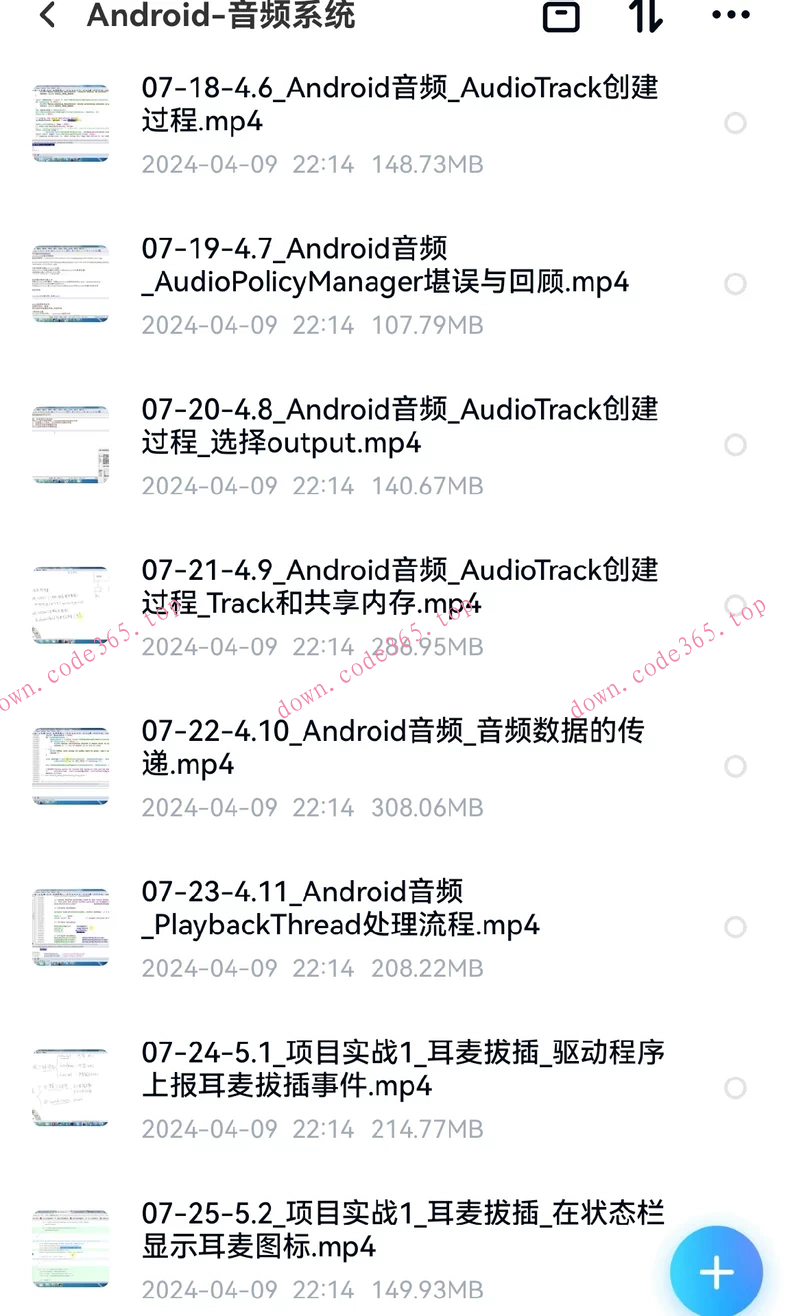Open video 07-20-4.8 选择output.mp4
This screenshot has width=790, height=1316.
tap(400, 426)
